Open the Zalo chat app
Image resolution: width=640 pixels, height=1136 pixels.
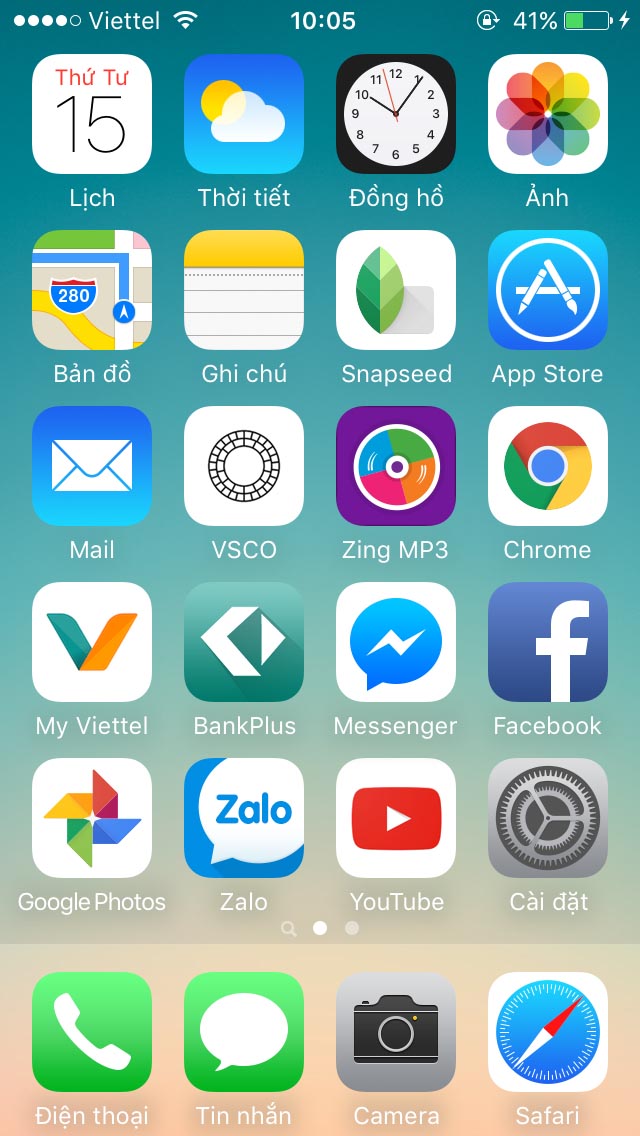[244, 818]
